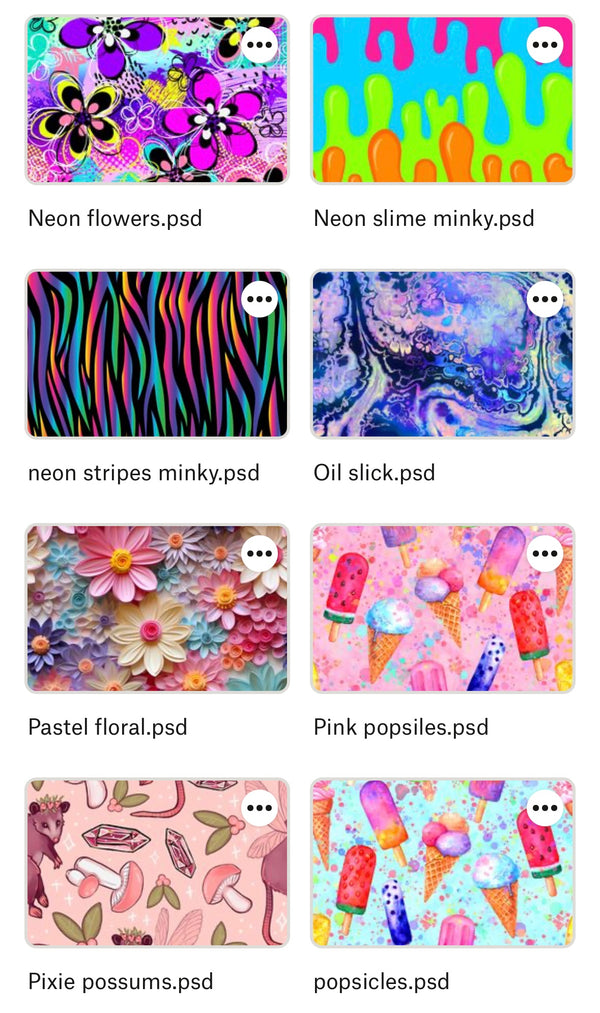600x1013 pixels.
Task: Open more options for popsicles.psd
Action: 545,807
